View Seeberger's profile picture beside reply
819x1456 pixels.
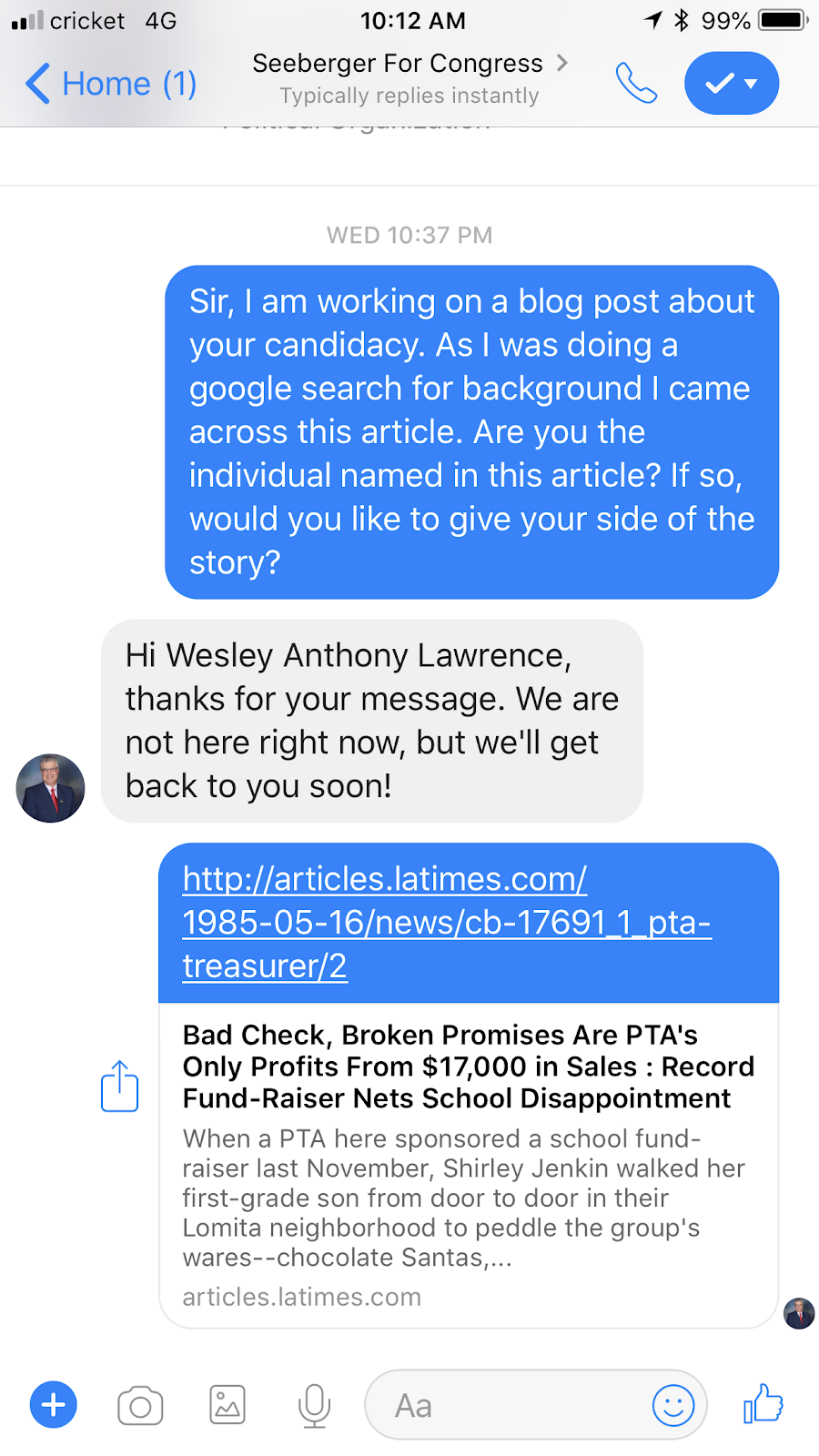(x=51, y=788)
